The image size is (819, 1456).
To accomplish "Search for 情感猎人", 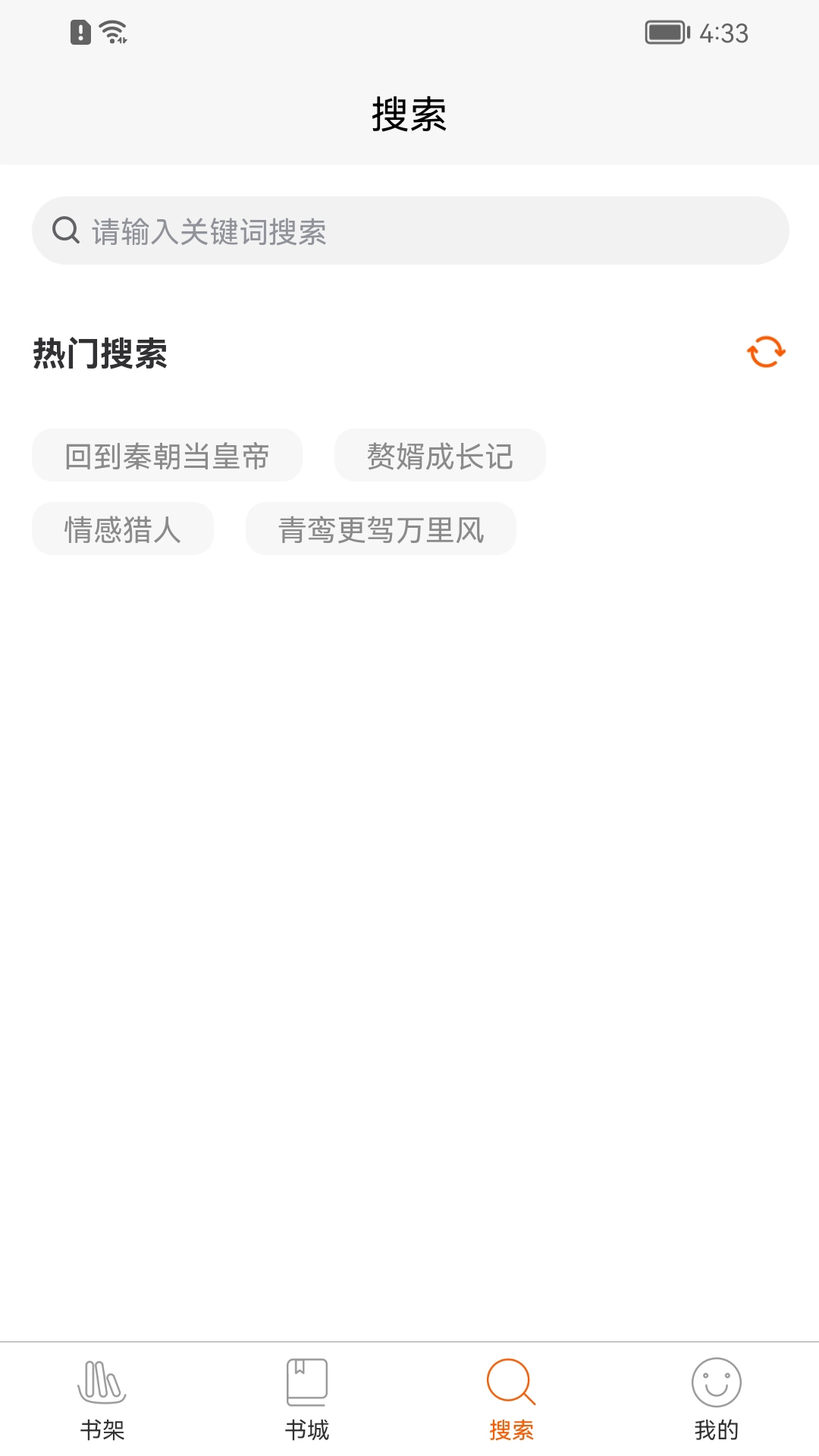I will (123, 529).
